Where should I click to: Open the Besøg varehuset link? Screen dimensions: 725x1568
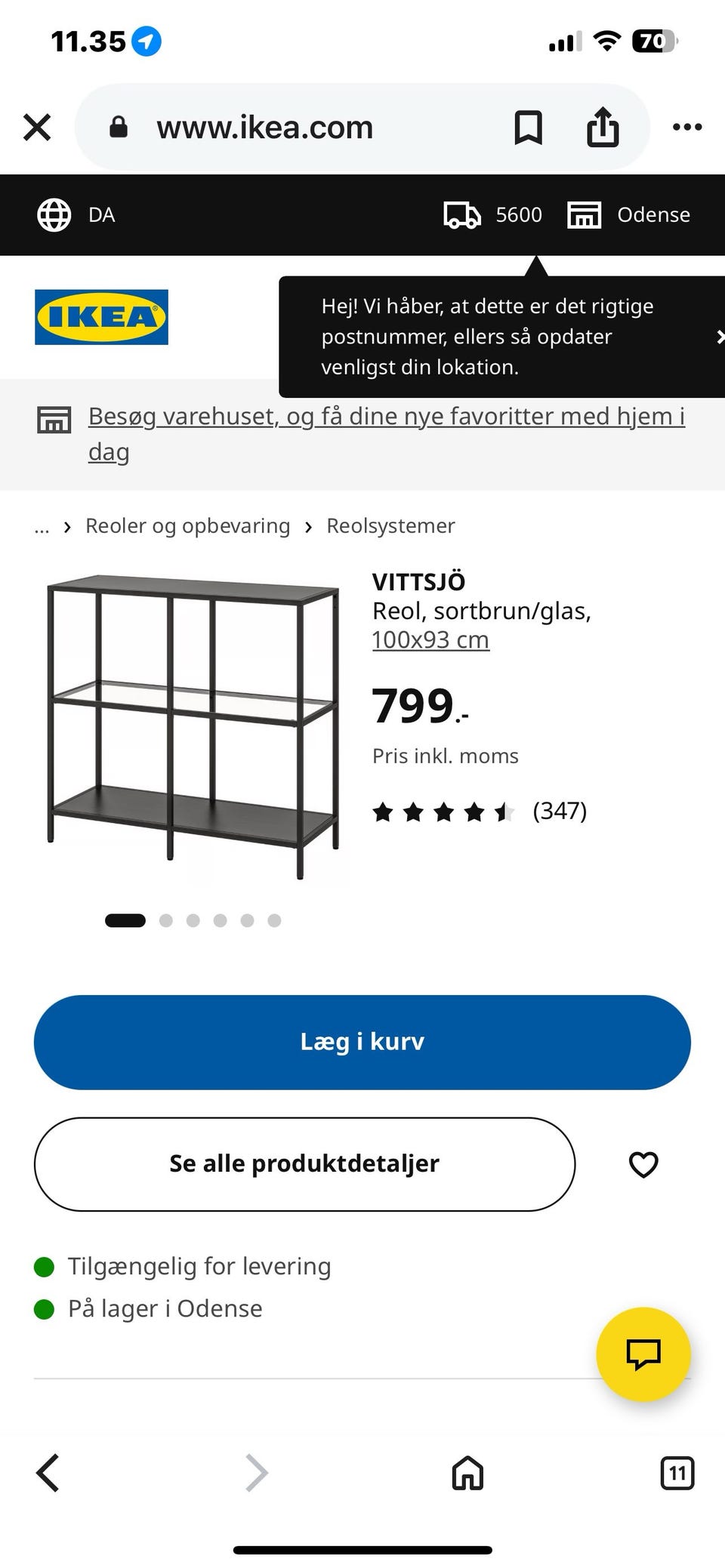387,434
